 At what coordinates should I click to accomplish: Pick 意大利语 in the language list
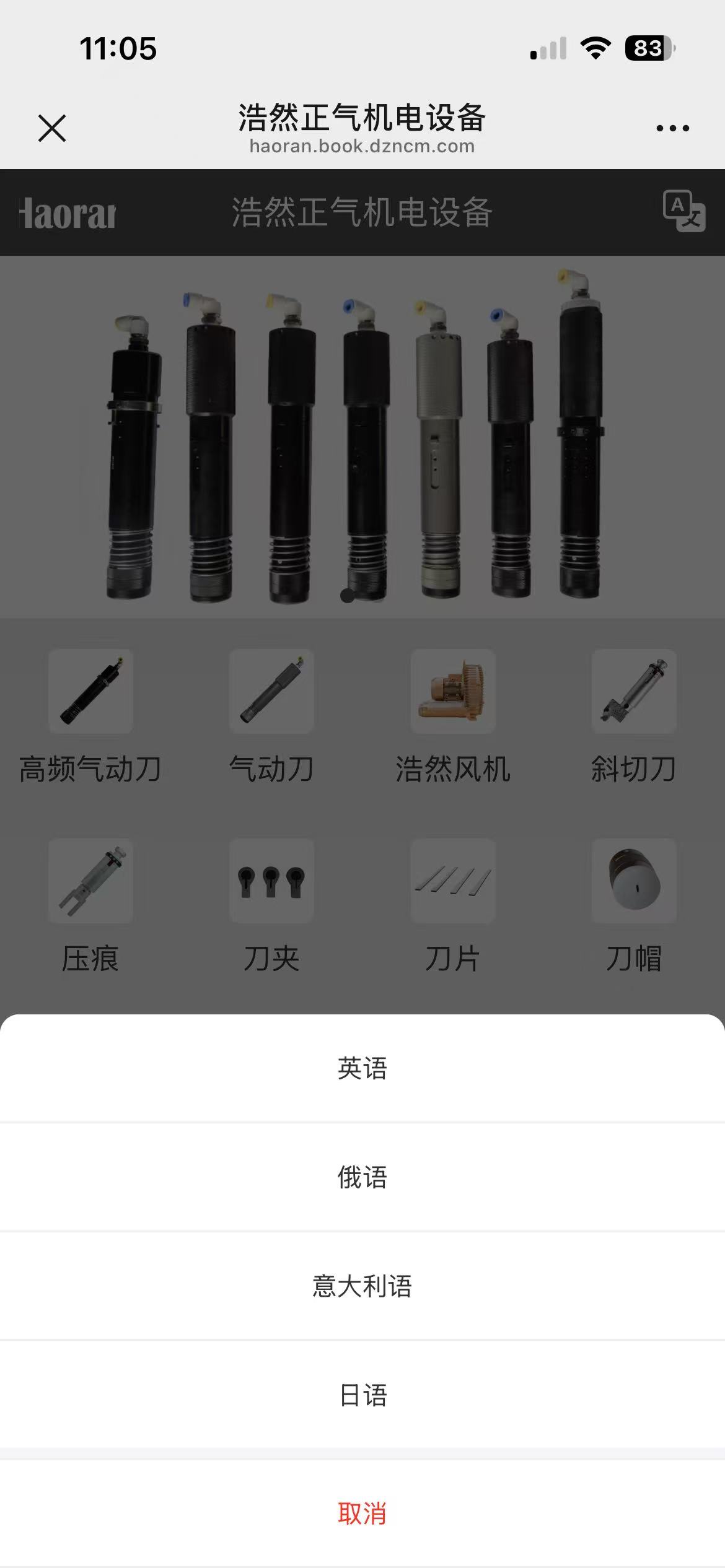pos(362,1286)
